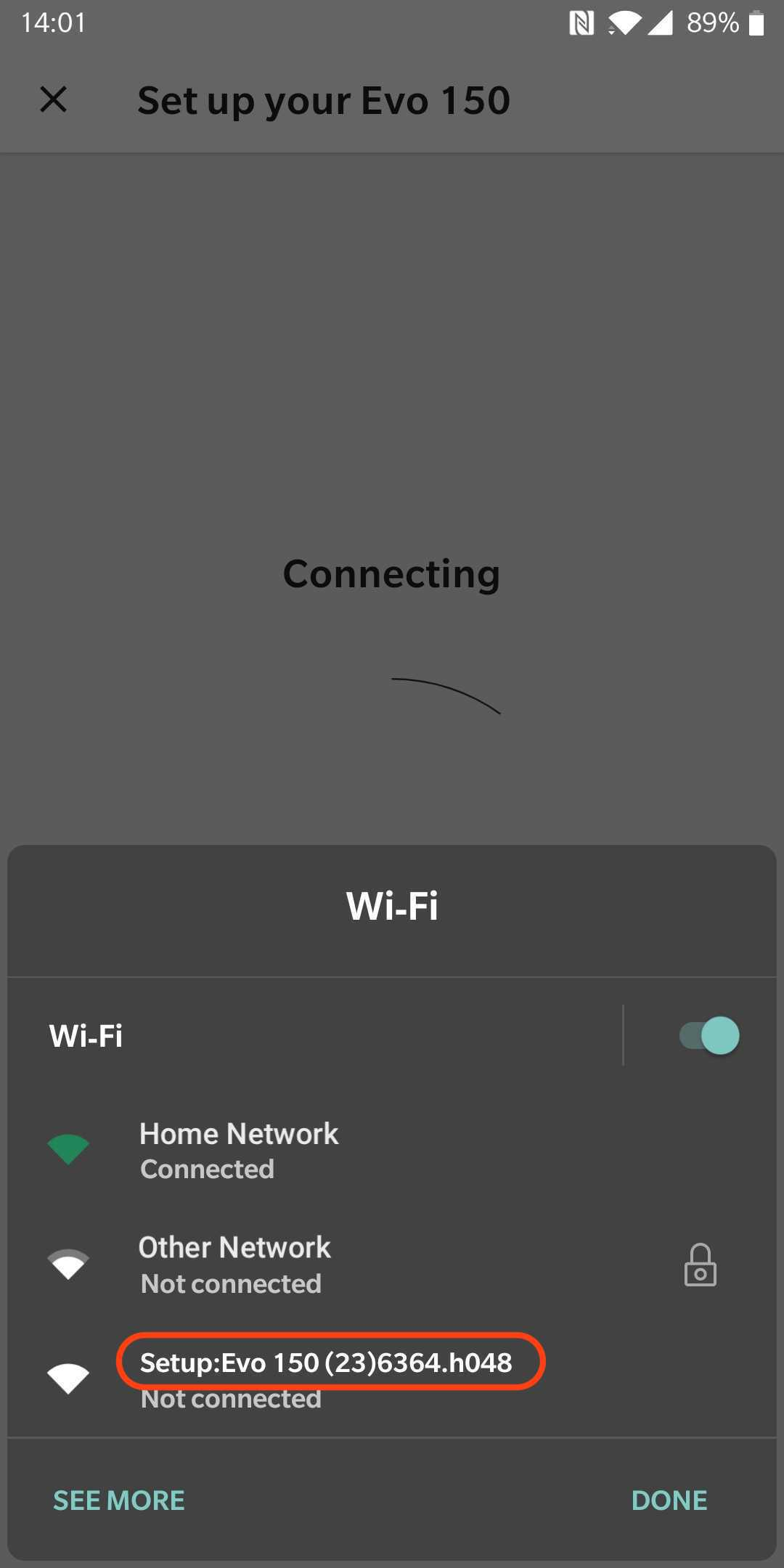Turn off the Wi-Fi switch
Image resolution: width=784 pixels, height=1568 pixels.
pos(709,1035)
